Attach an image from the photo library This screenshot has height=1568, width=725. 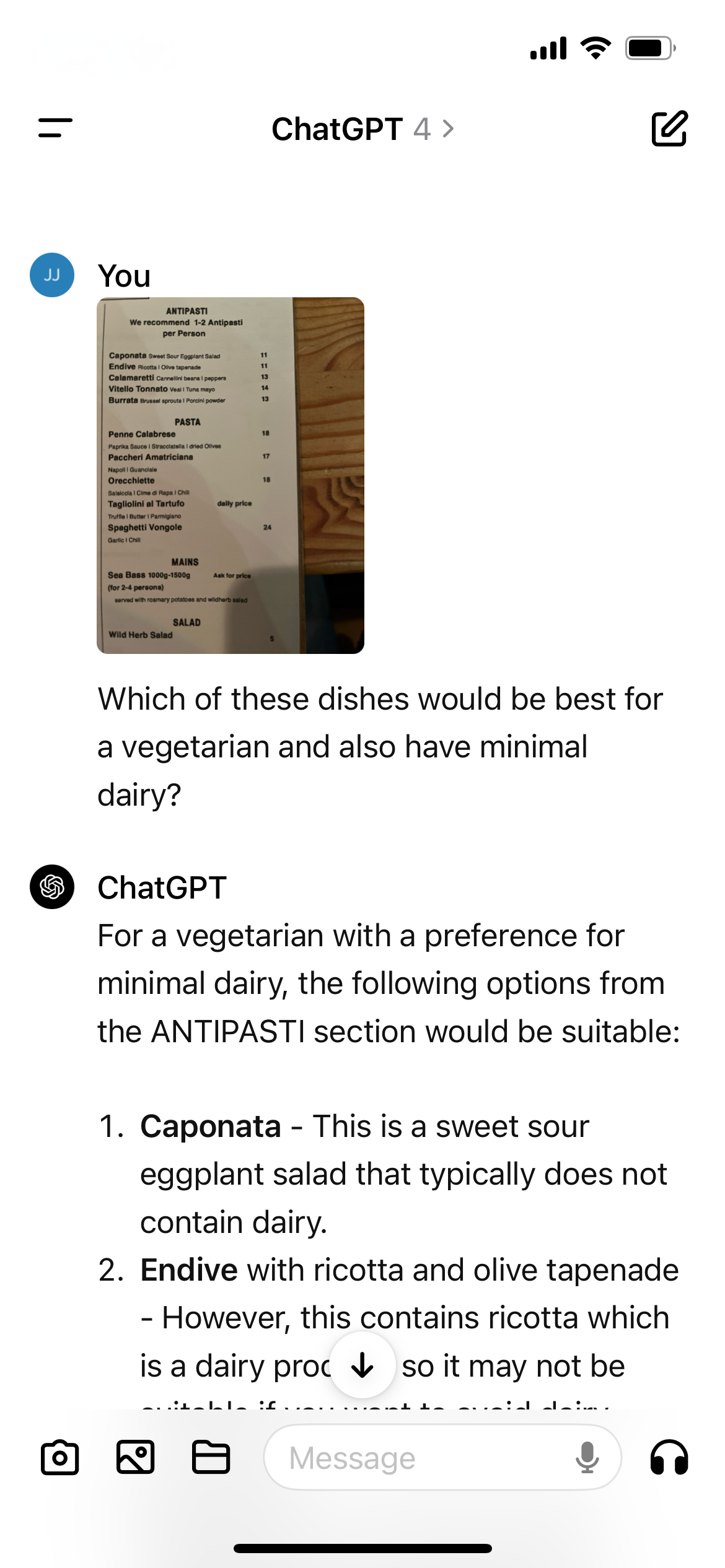pyautogui.click(x=135, y=1457)
